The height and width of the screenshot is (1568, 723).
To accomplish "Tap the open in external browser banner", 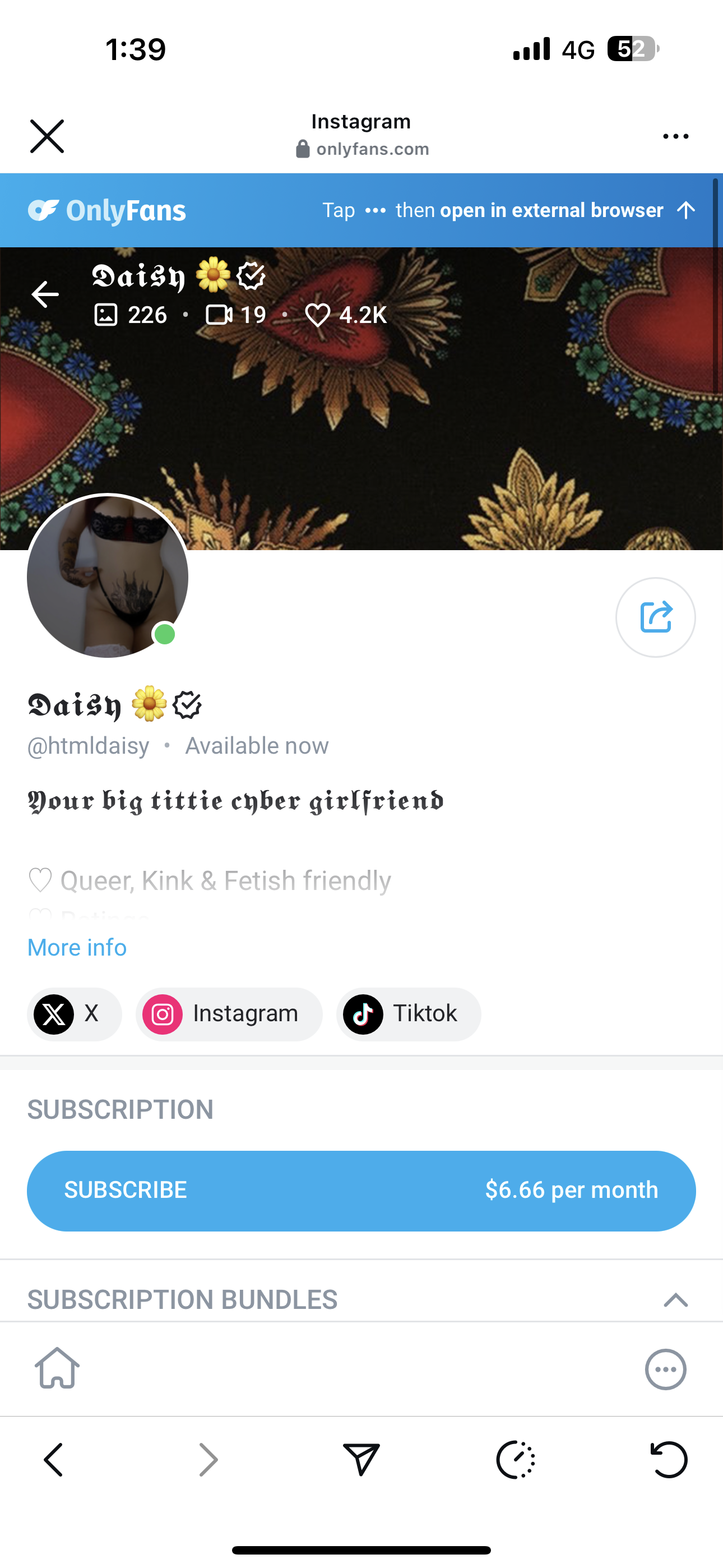I will pyautogui.click(x=509, y=210).
